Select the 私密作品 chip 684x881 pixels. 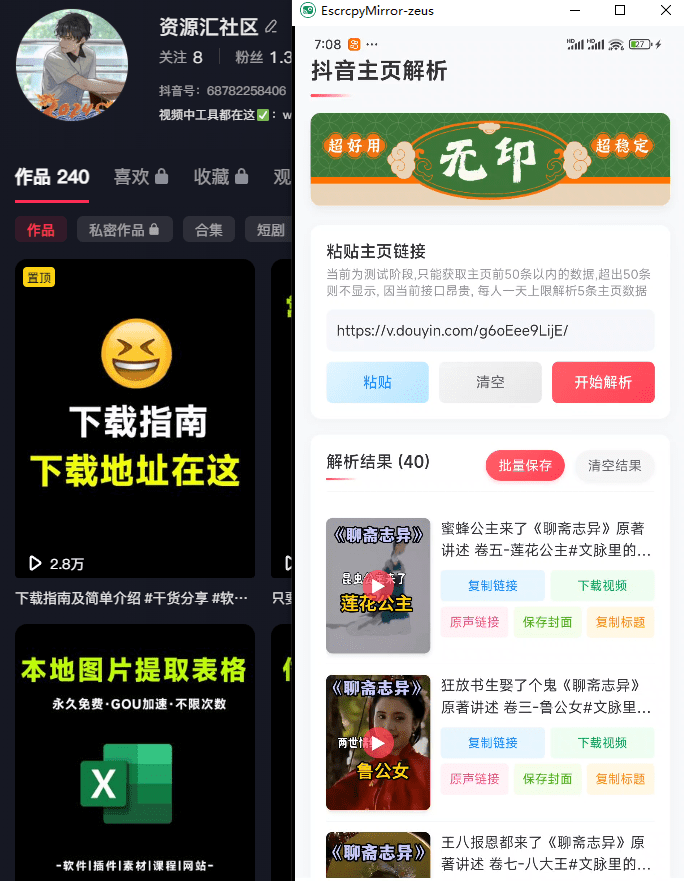point(124,230)
